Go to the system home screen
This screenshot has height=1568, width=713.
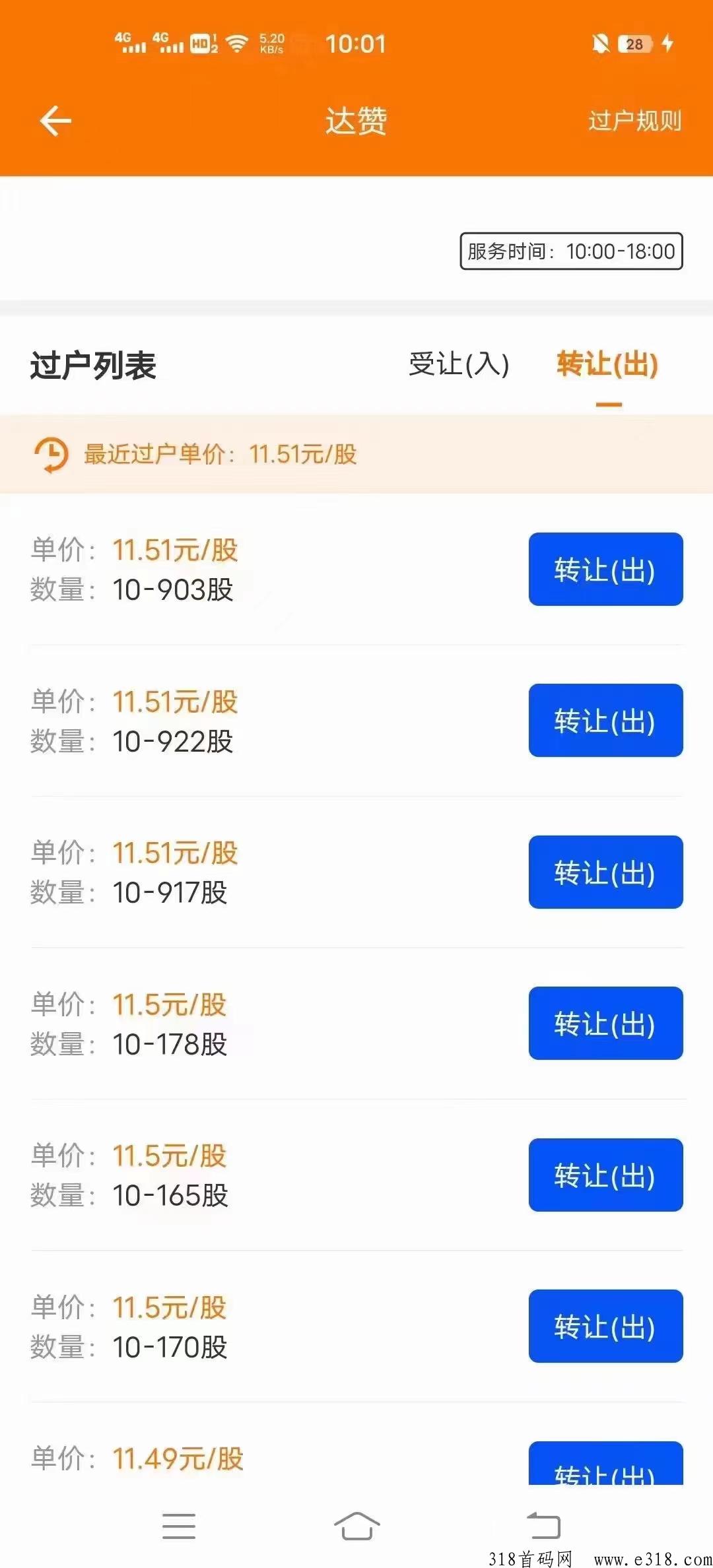(x=356, y=1526)
